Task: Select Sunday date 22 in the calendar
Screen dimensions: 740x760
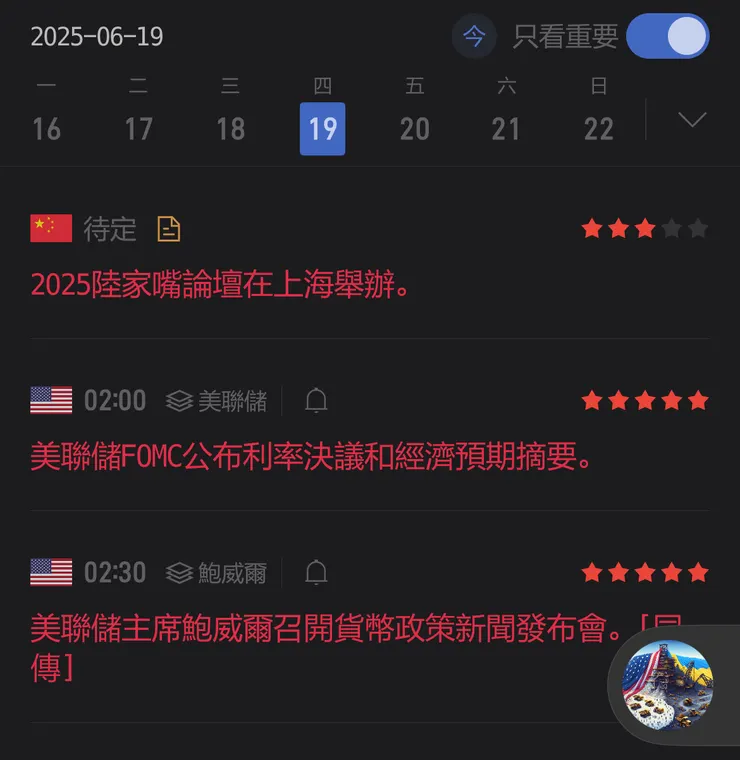Action: pyautogui.click(x=598, y=130)
